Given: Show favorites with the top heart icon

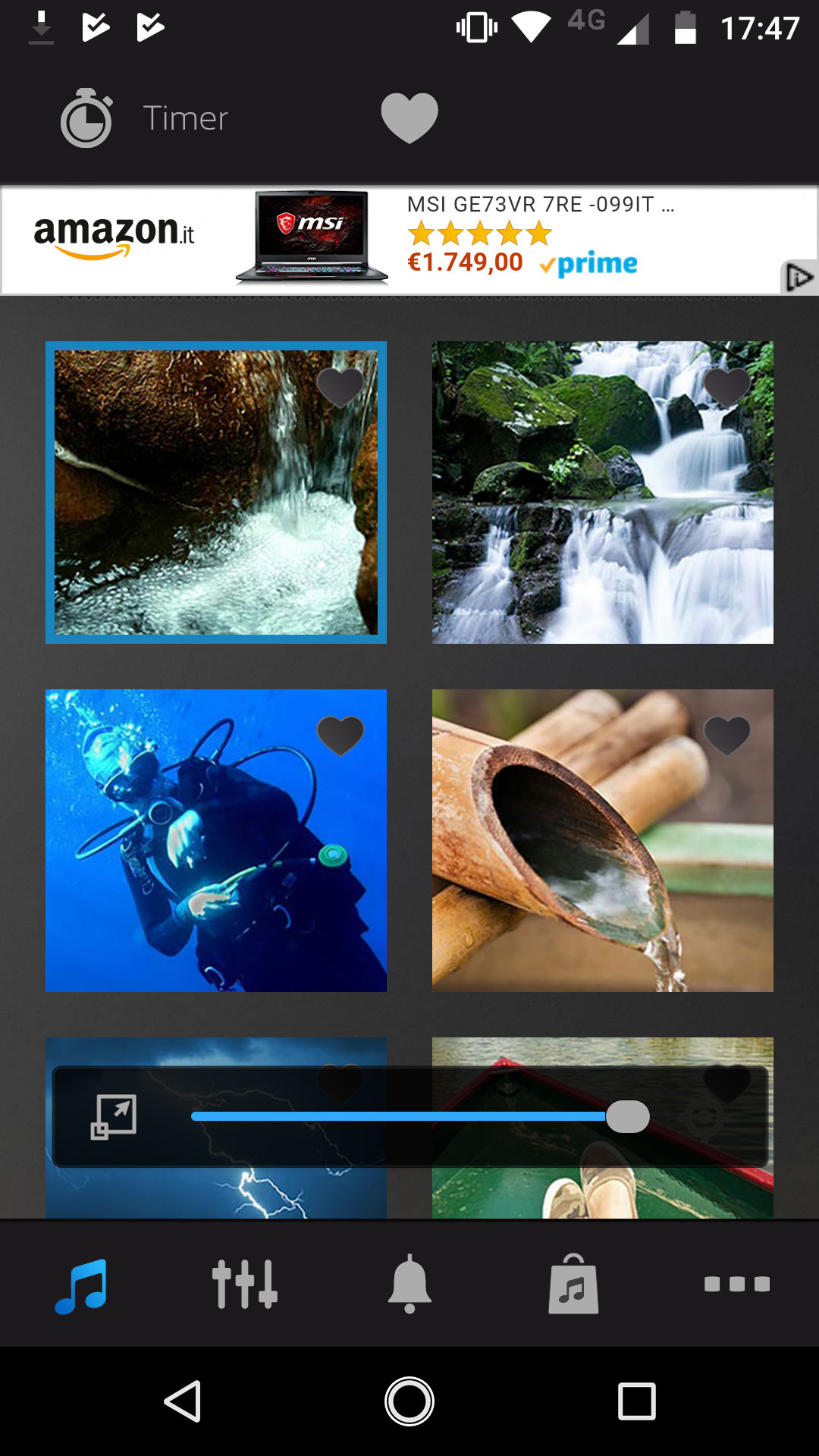Looking at the screenshot, I should 409,118.
